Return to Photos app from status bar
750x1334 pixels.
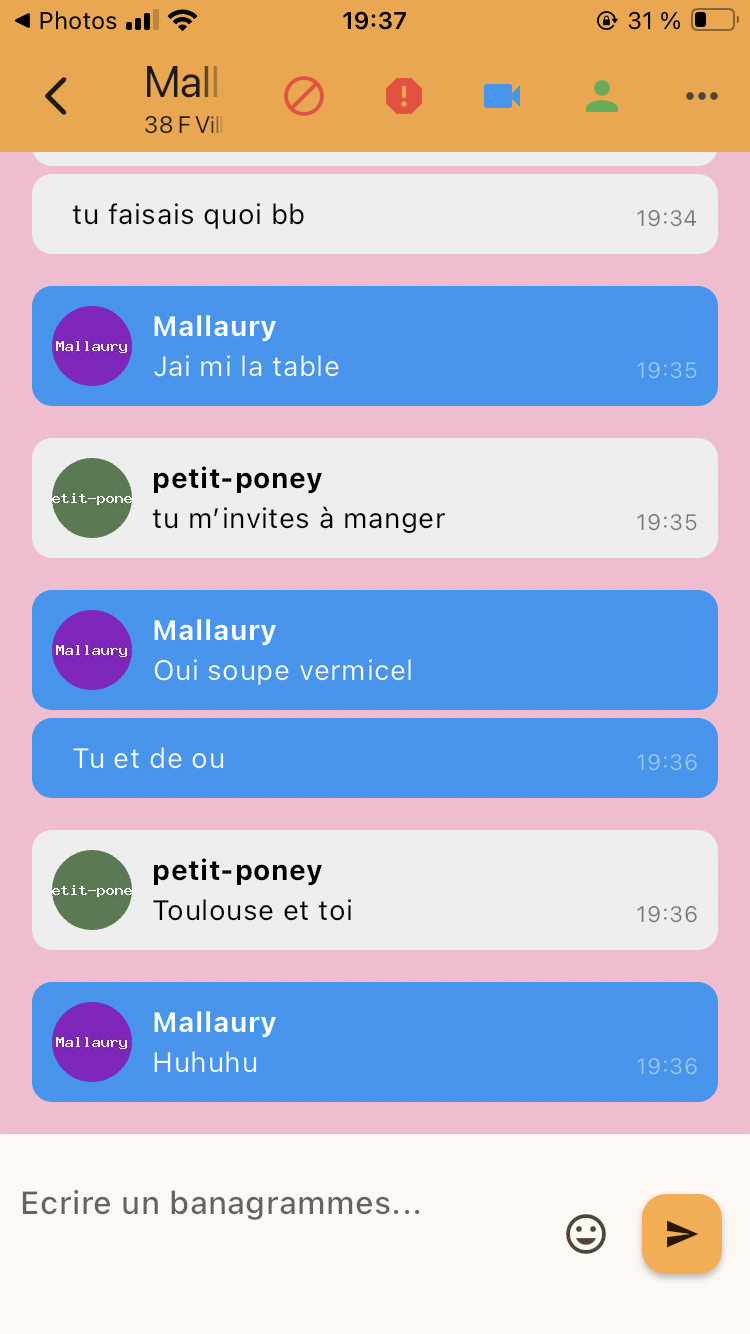(x=65, y=20)
